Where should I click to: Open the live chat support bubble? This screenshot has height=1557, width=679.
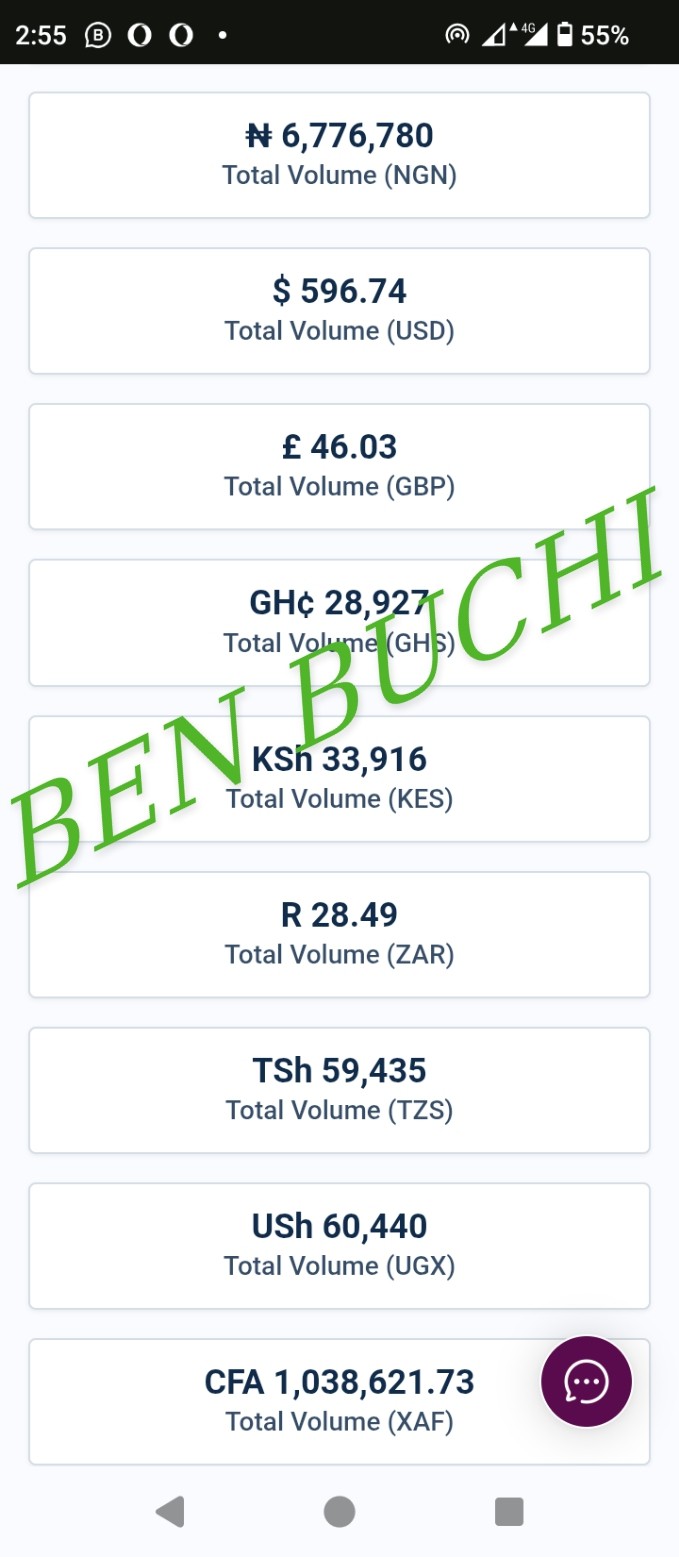[586, 1381]
